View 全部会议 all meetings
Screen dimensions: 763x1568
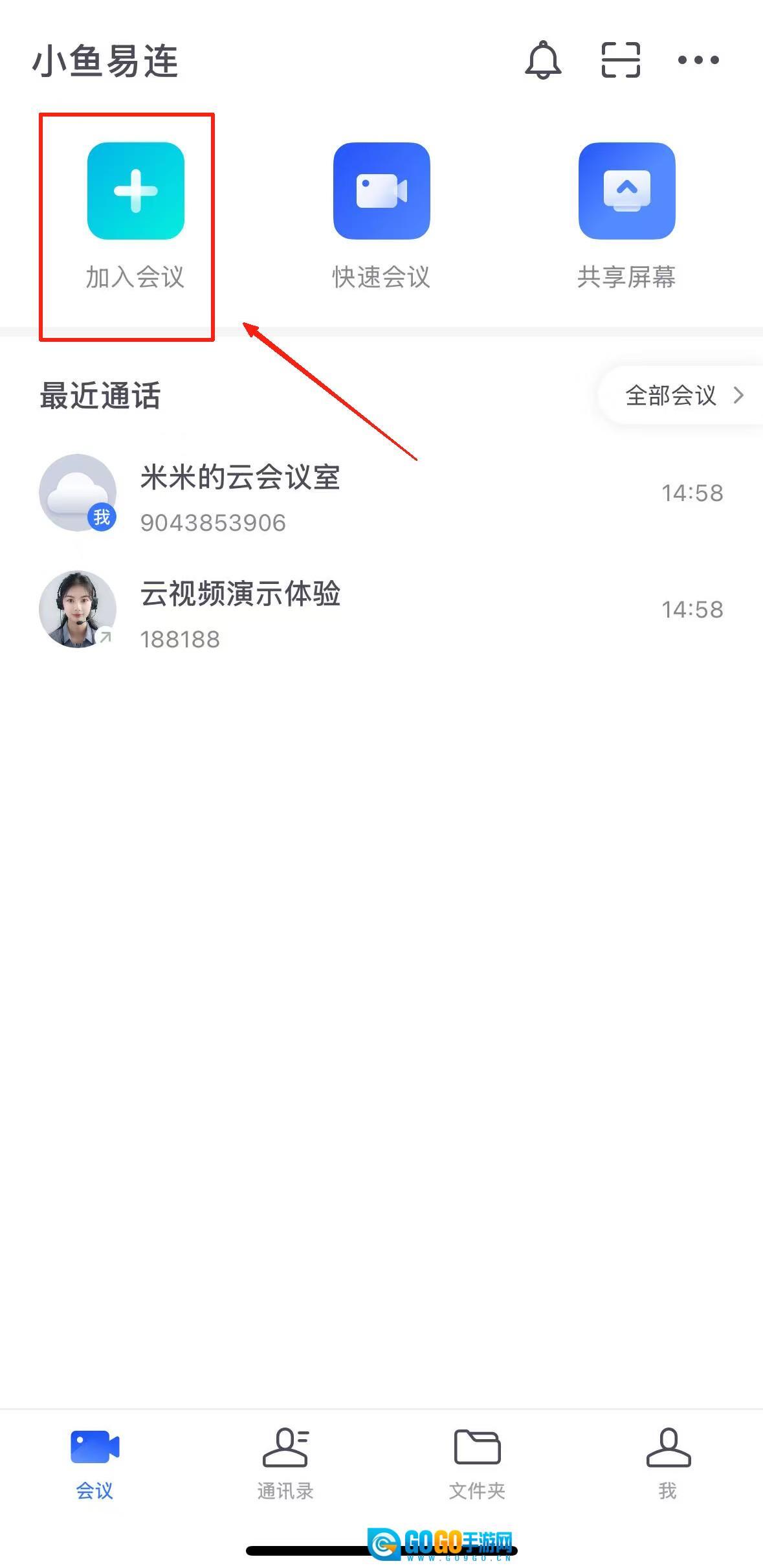coord(683,395)
